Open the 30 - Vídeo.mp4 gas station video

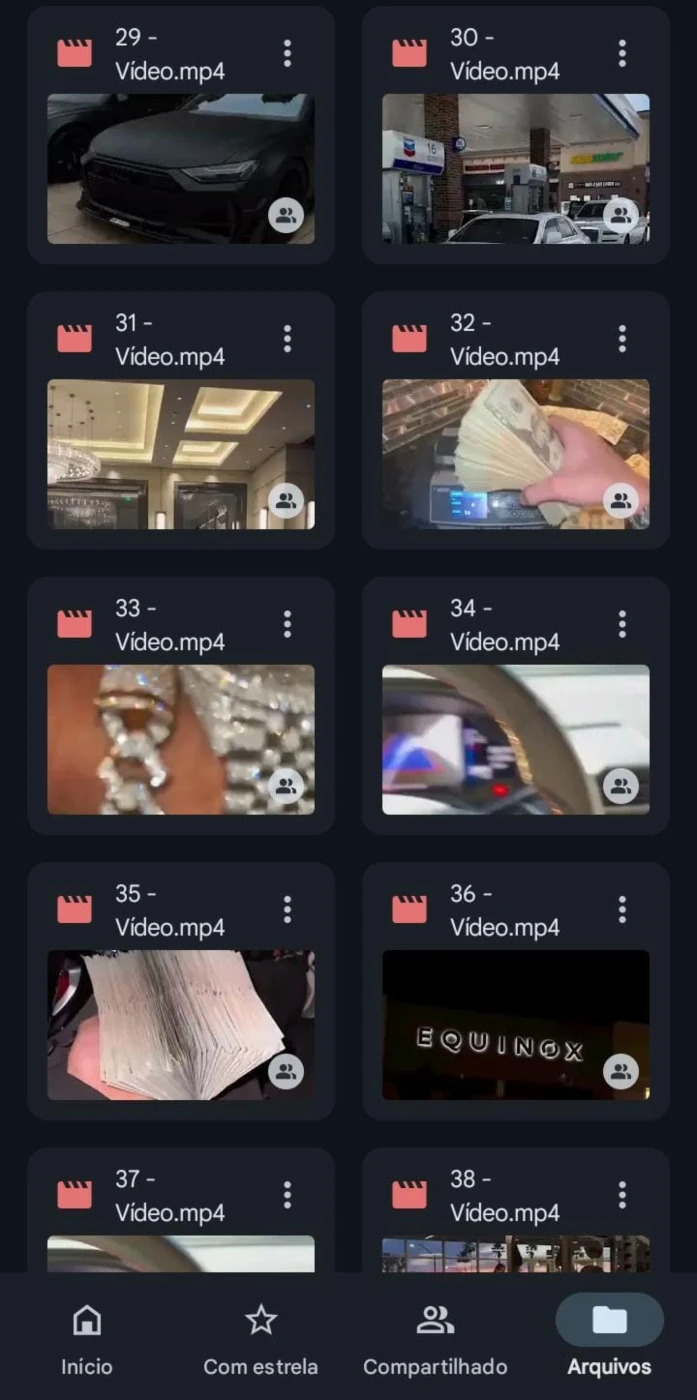tap(516, 169)
